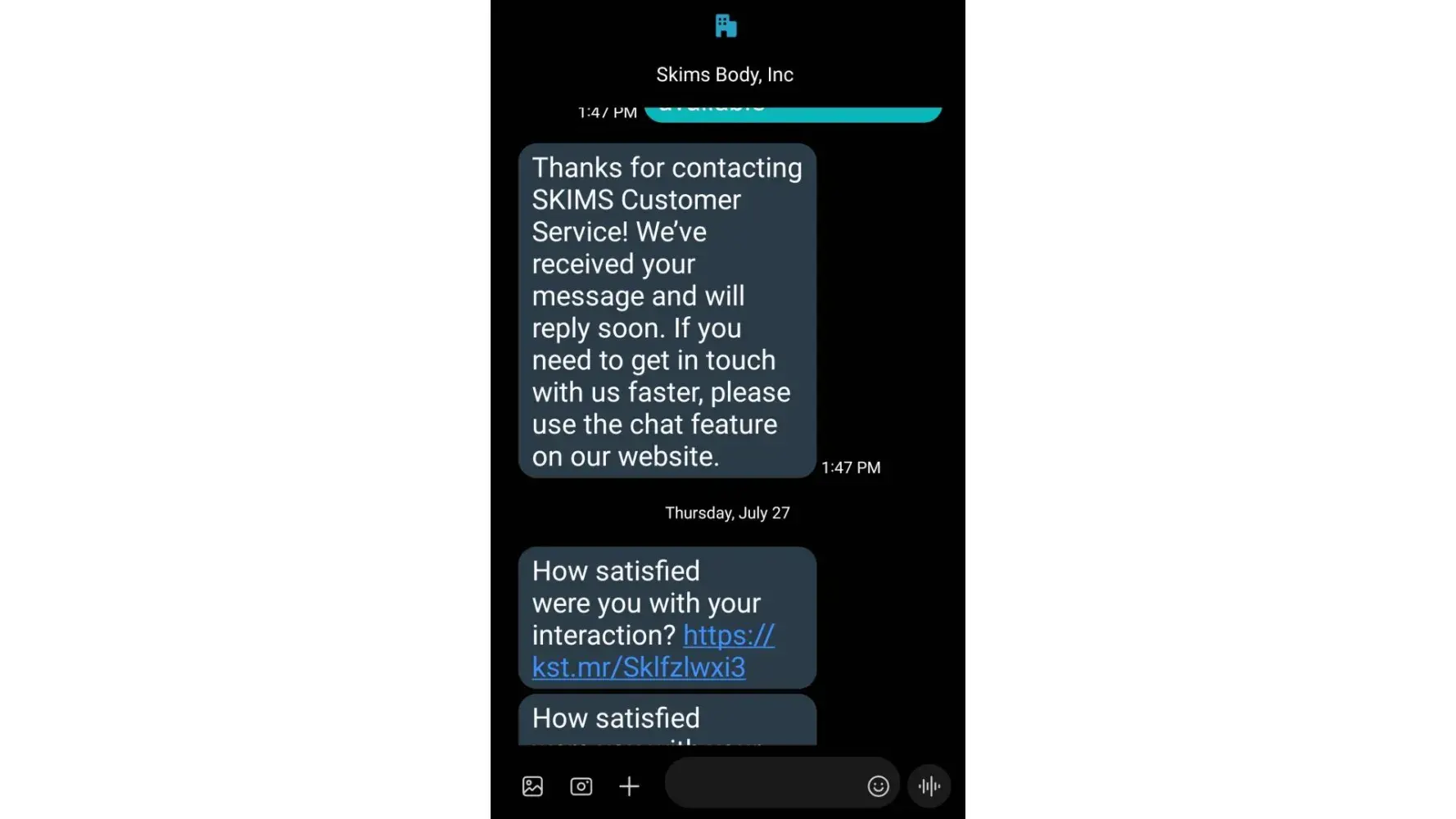Viewport: 1456px width, 819px height.
Task: Focus the message text field
Action: 762,785
